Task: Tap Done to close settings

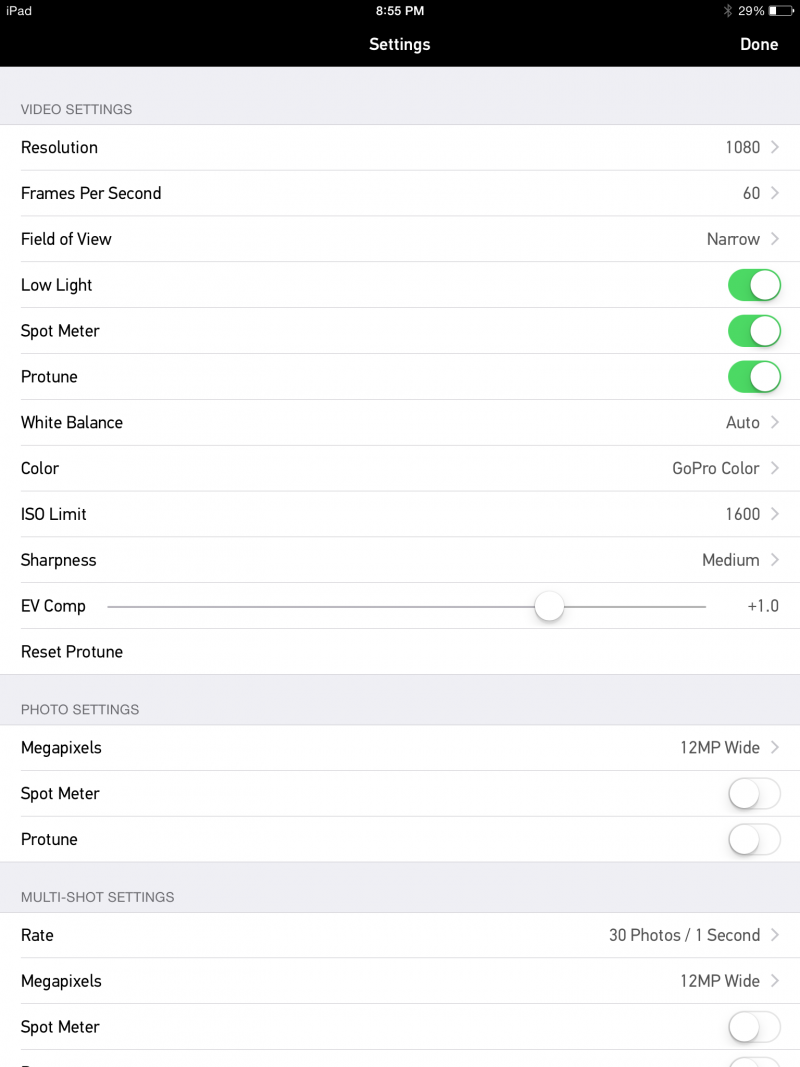Action: pyautogui.click(x=758, y=44)
